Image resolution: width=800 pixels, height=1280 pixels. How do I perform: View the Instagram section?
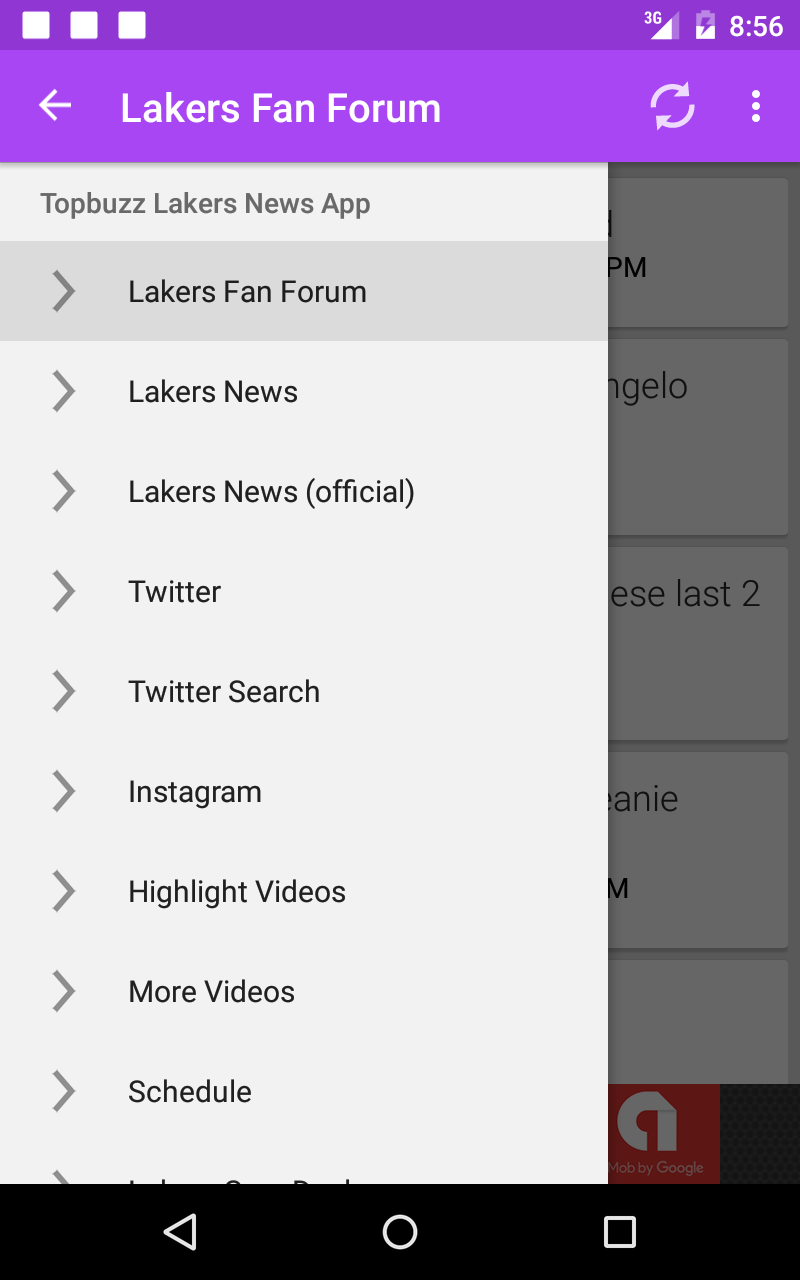(304, 791)
